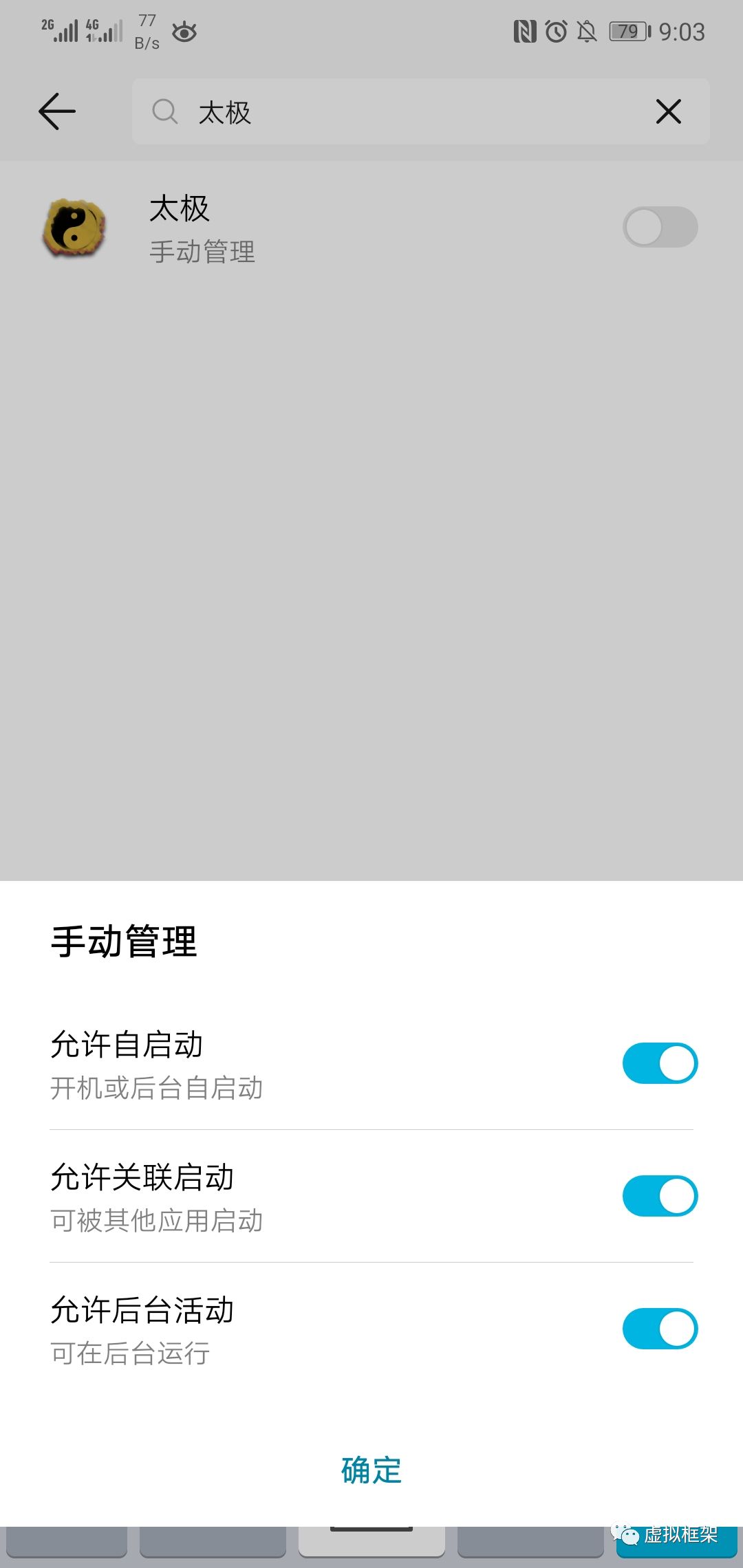Switch off 允许后台活动
The image size is (743, 1568).
pos(660,1329)
